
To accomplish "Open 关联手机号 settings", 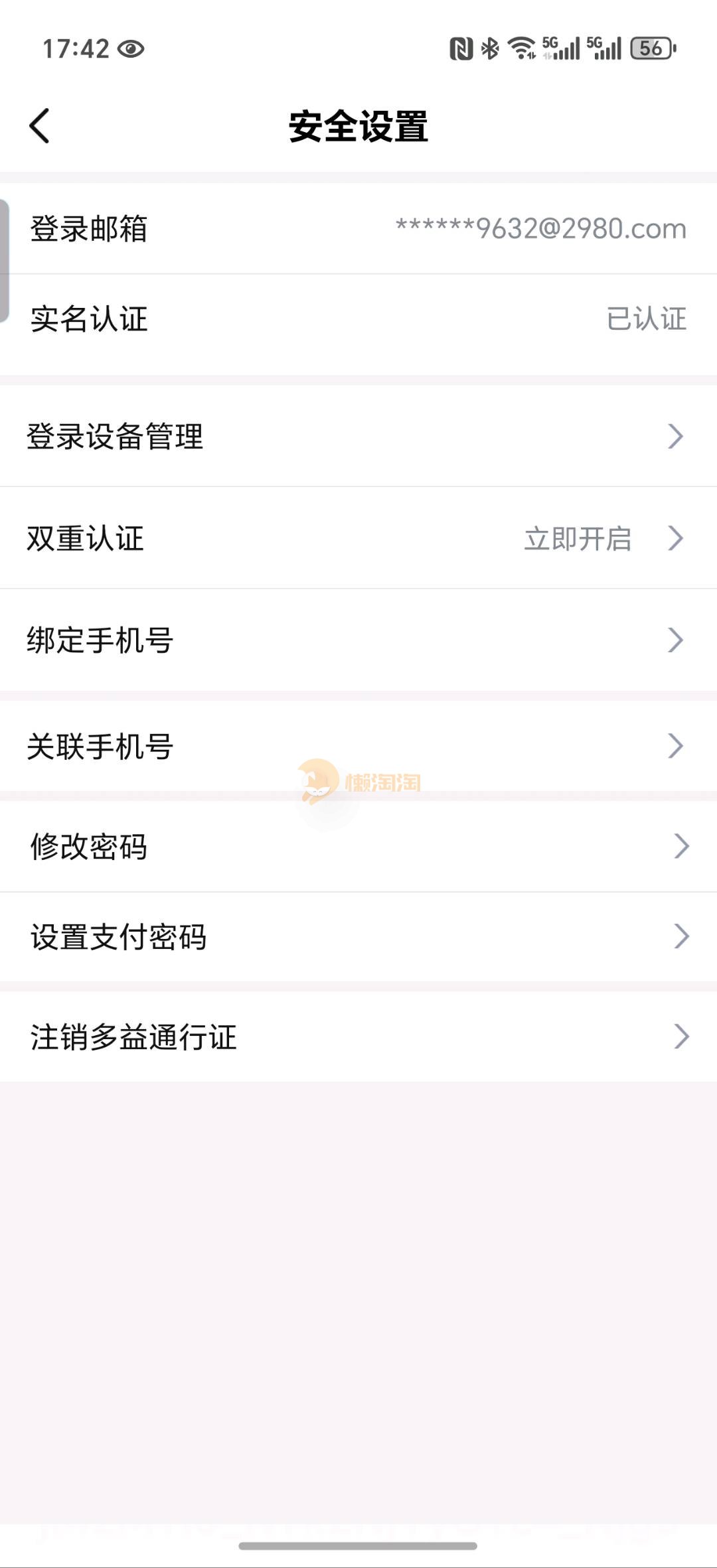I will (x=358, y=747).
